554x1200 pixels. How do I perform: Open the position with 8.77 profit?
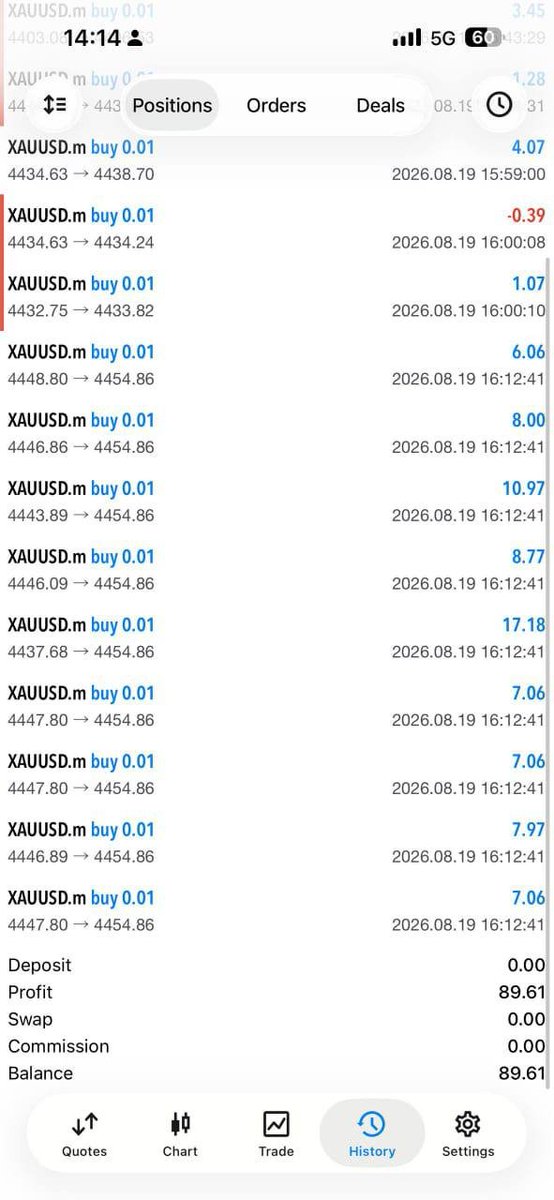(x=277, y=570)
